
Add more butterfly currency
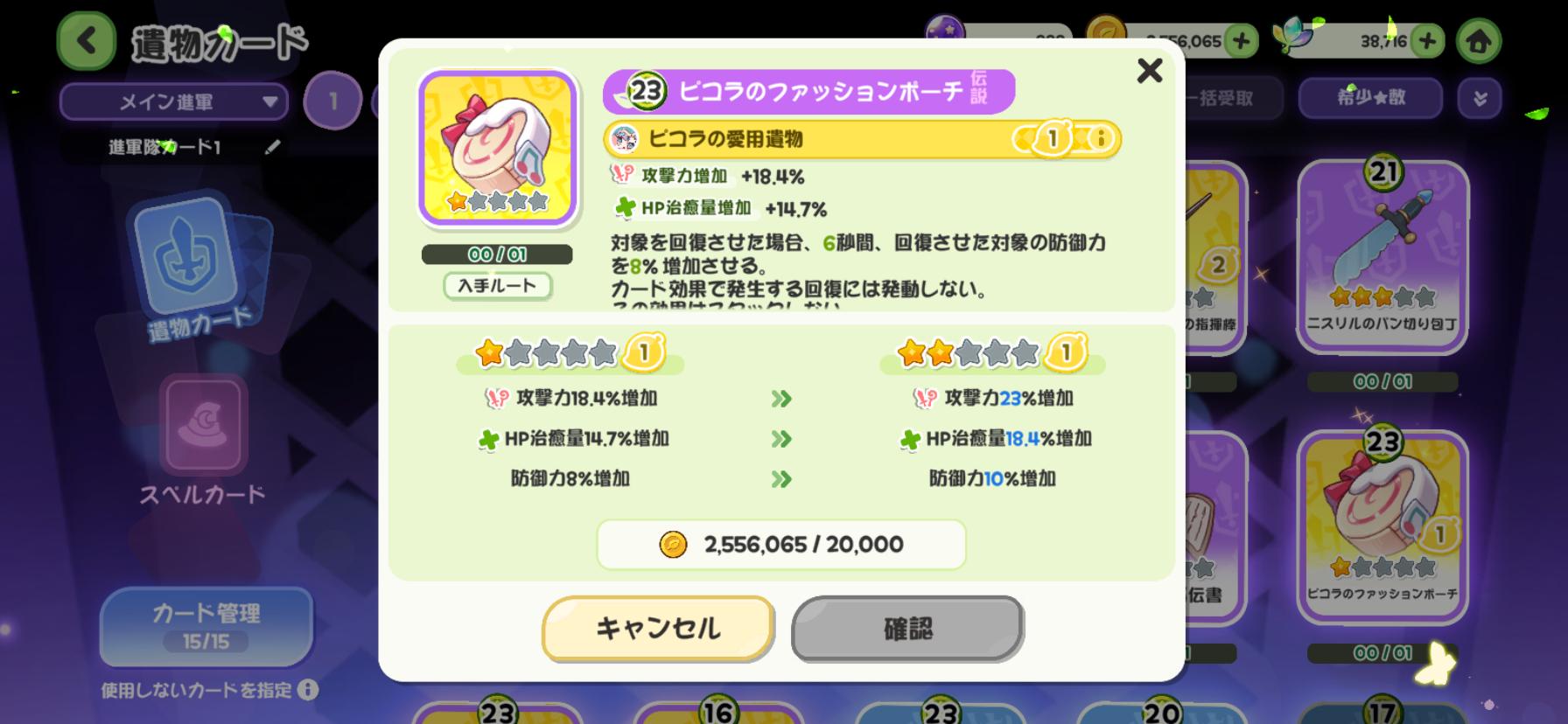[1427, 40]
